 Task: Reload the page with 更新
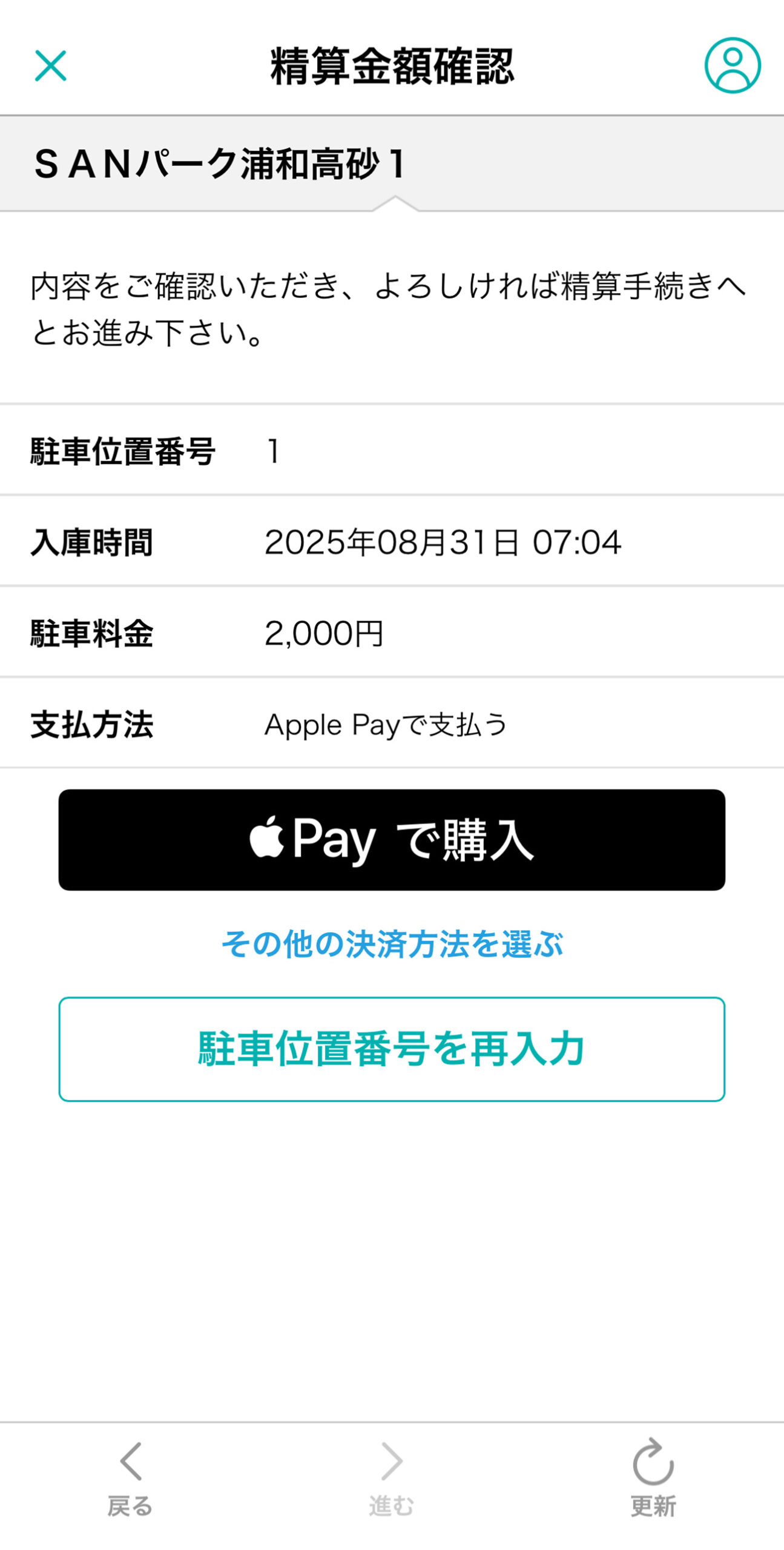(653, 1477)
